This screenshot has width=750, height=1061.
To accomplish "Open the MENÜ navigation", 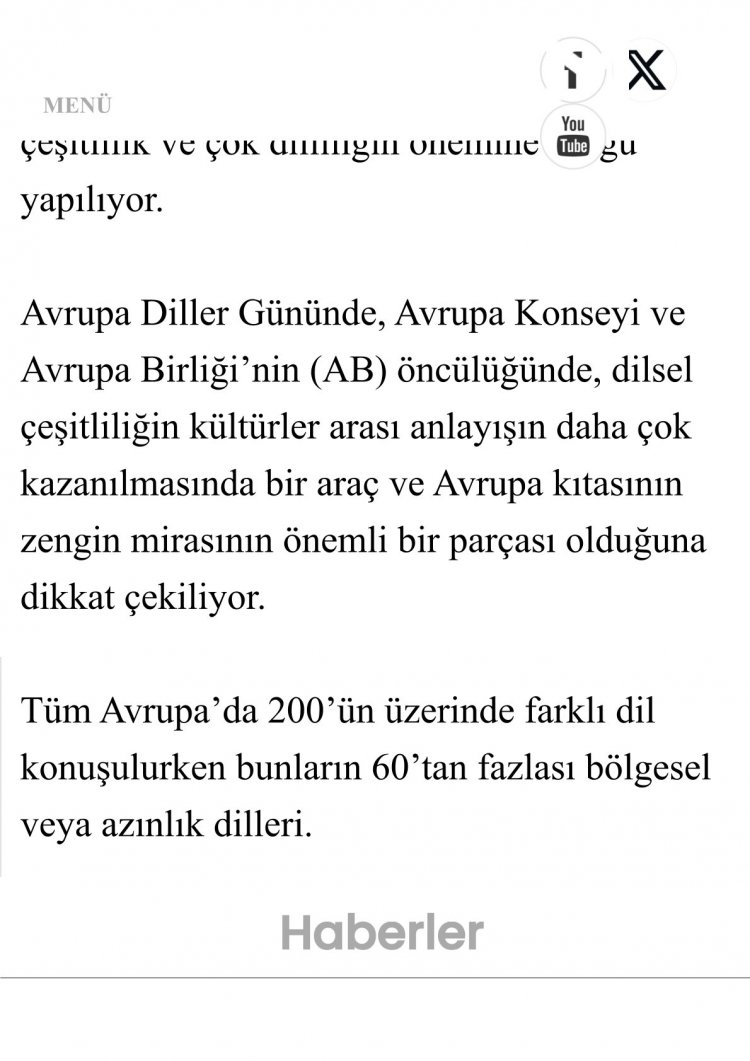I will 77,105.
